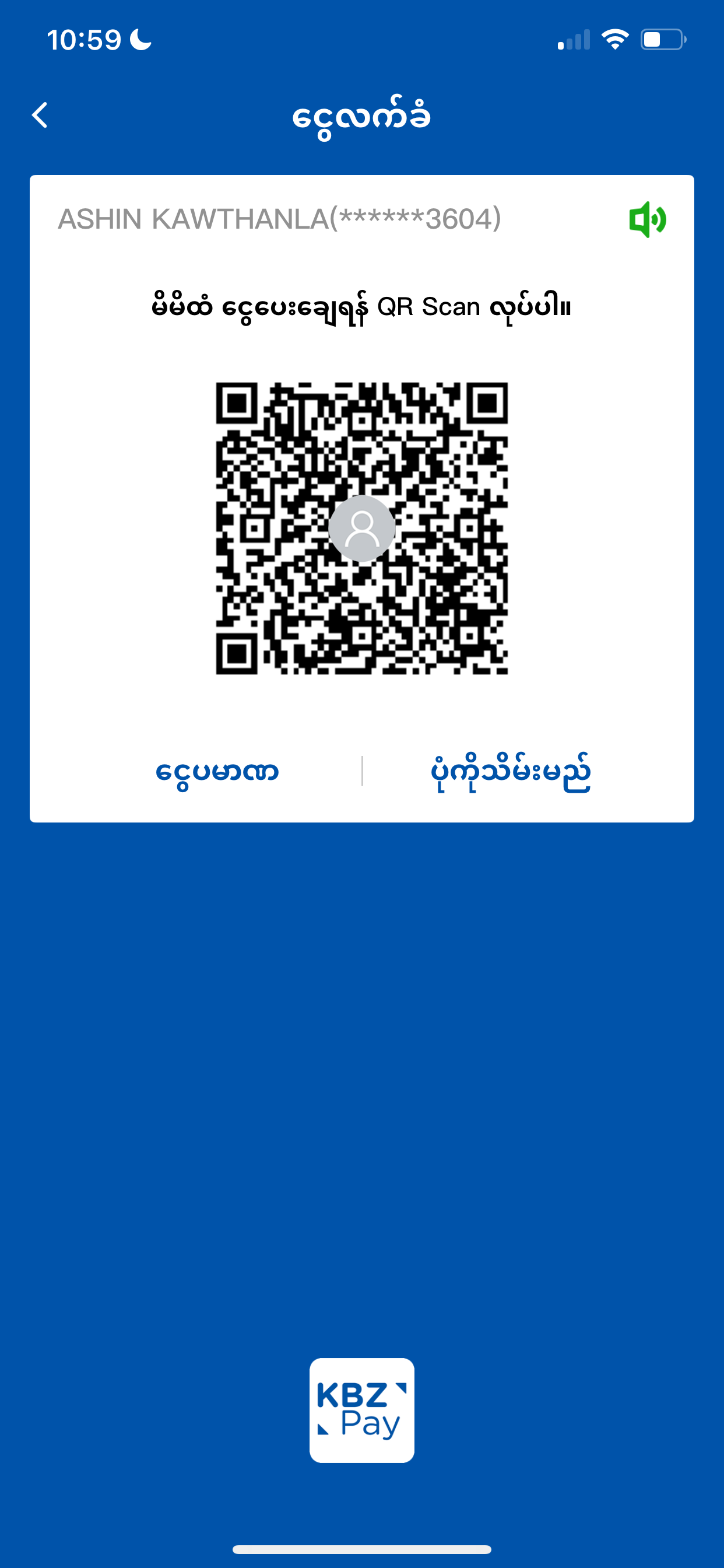Go back from the ငွေလက်ခံ screen
The image size is (724, 1568).
(40, 115)
